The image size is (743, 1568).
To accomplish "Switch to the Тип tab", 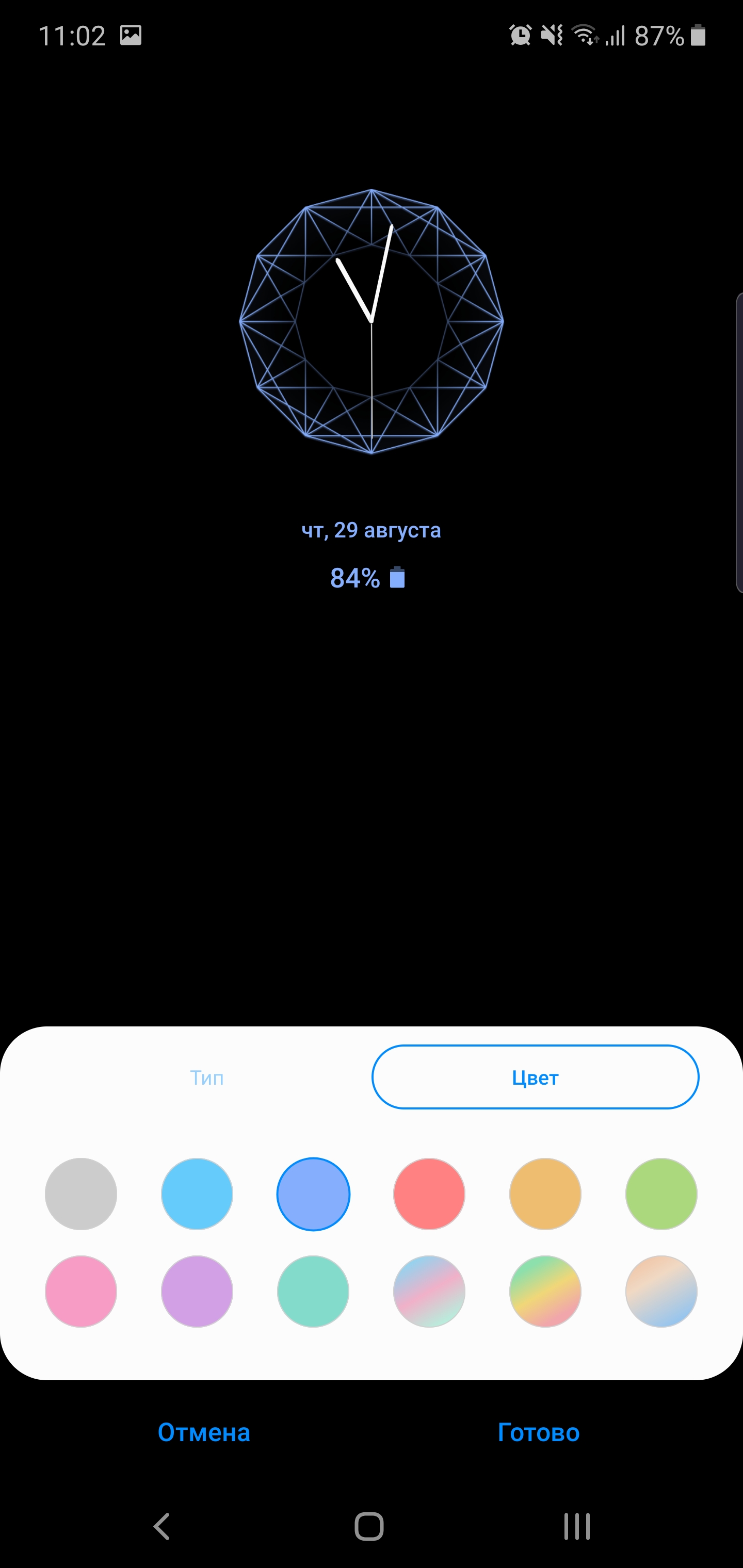I will pyautogui.click(x=207, y=1077).
